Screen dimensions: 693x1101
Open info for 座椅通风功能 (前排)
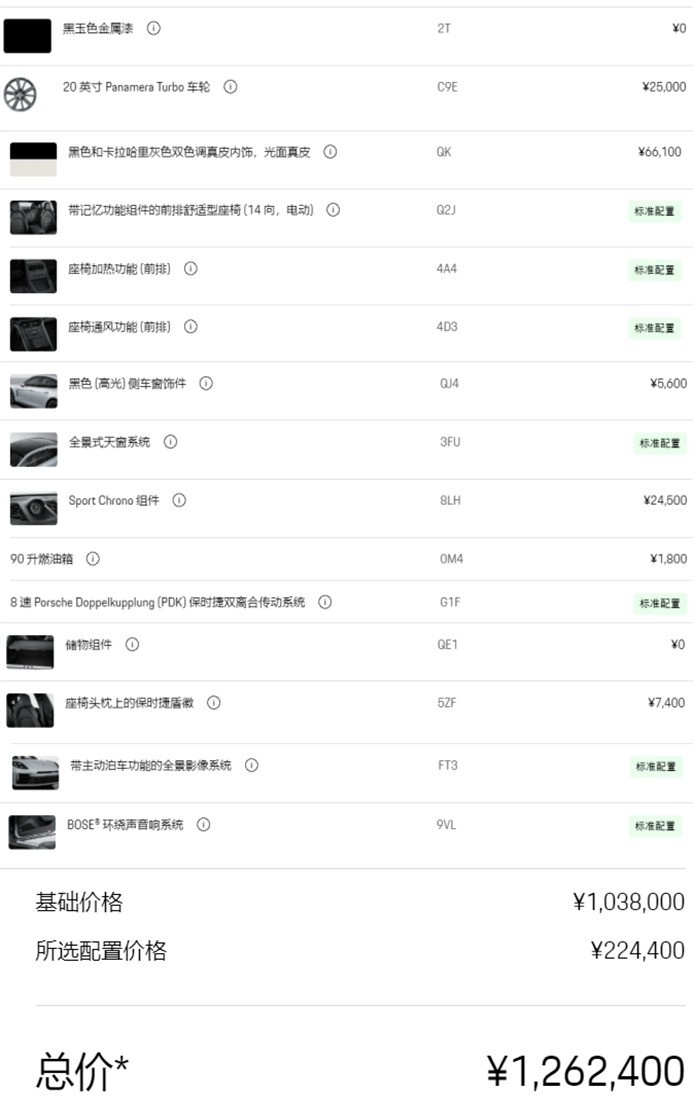pos(190,326)
